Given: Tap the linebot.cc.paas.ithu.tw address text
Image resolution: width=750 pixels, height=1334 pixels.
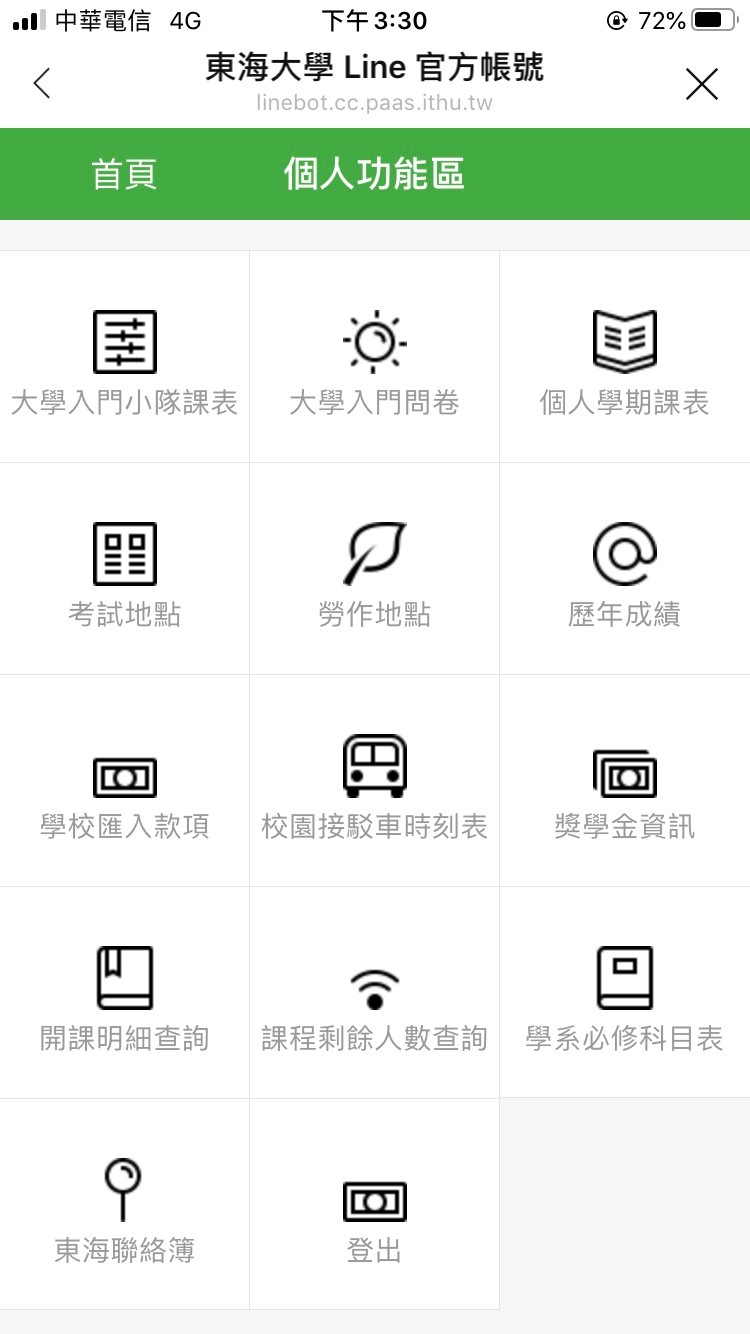Looking at the screenshot, I should click(x=375, y=103).
